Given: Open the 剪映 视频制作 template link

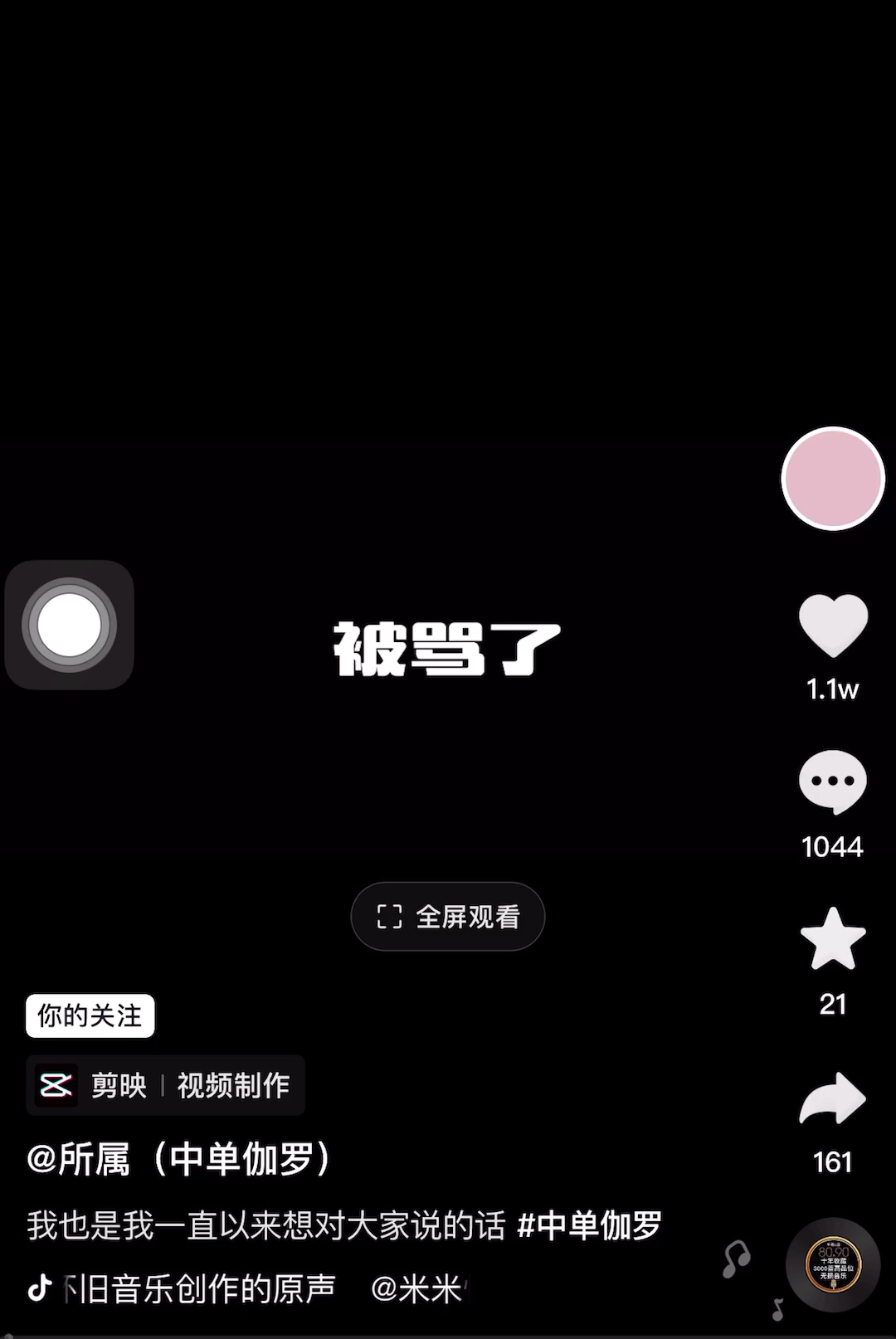Looking at the screenshot, I should [166, 1085].
